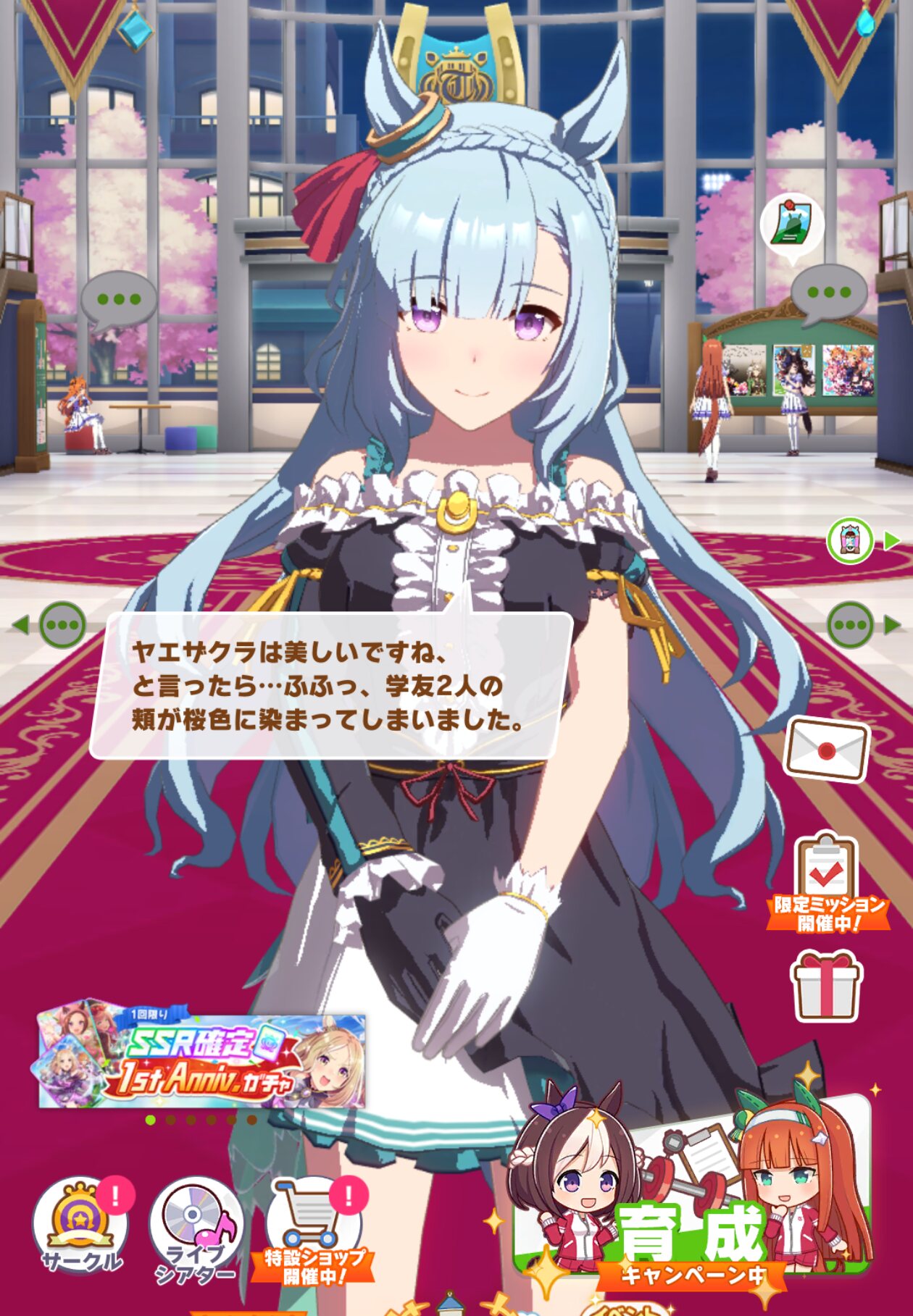
Task: Open 限定ミッション limited missions
Action: pos(827,882)
